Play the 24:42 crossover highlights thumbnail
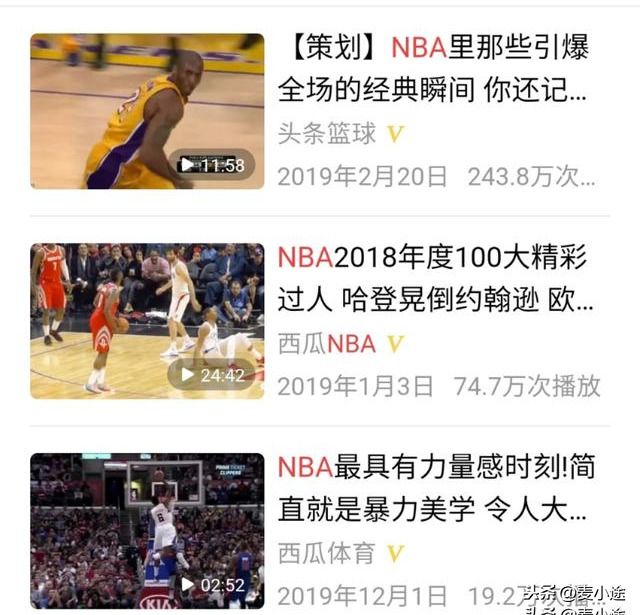640x615 pixels. (x=147, y=321)
